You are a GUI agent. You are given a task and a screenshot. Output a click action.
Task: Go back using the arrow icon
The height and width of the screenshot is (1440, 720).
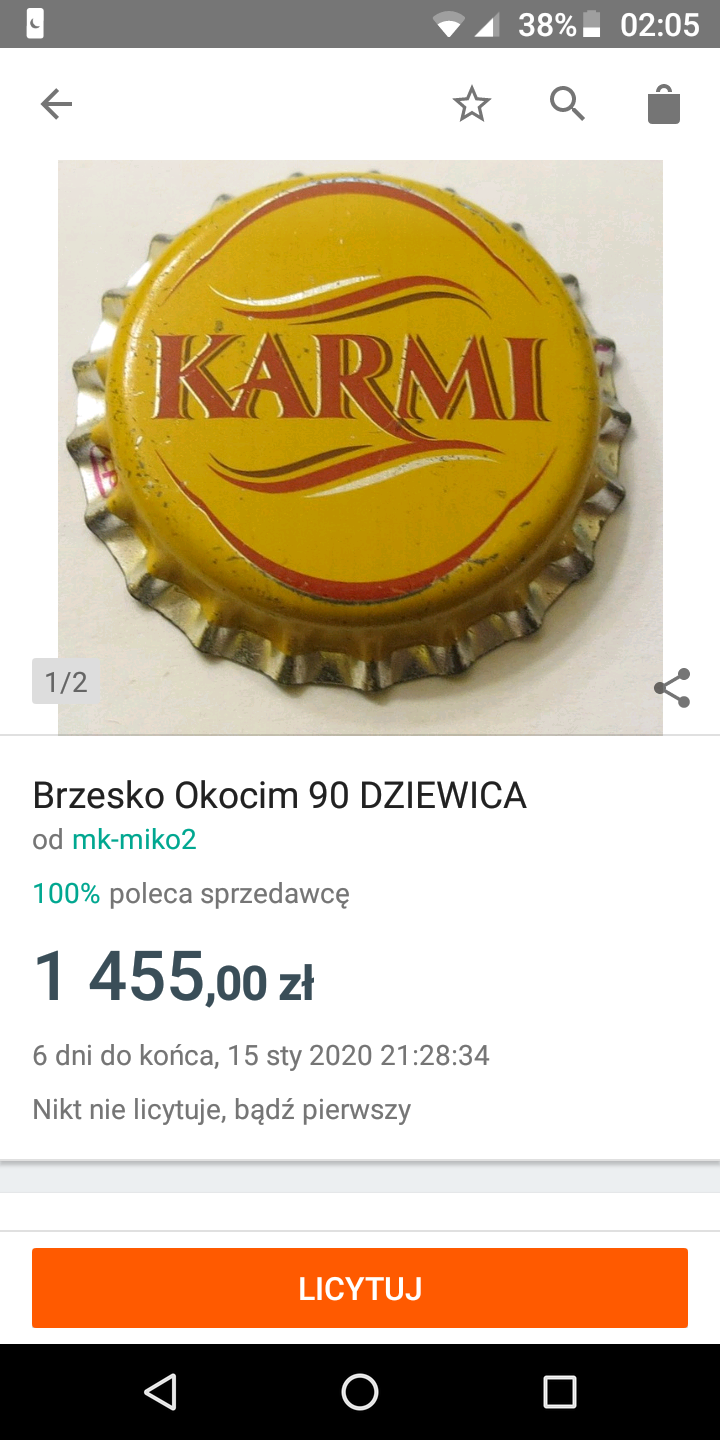[x=56, y=104]
